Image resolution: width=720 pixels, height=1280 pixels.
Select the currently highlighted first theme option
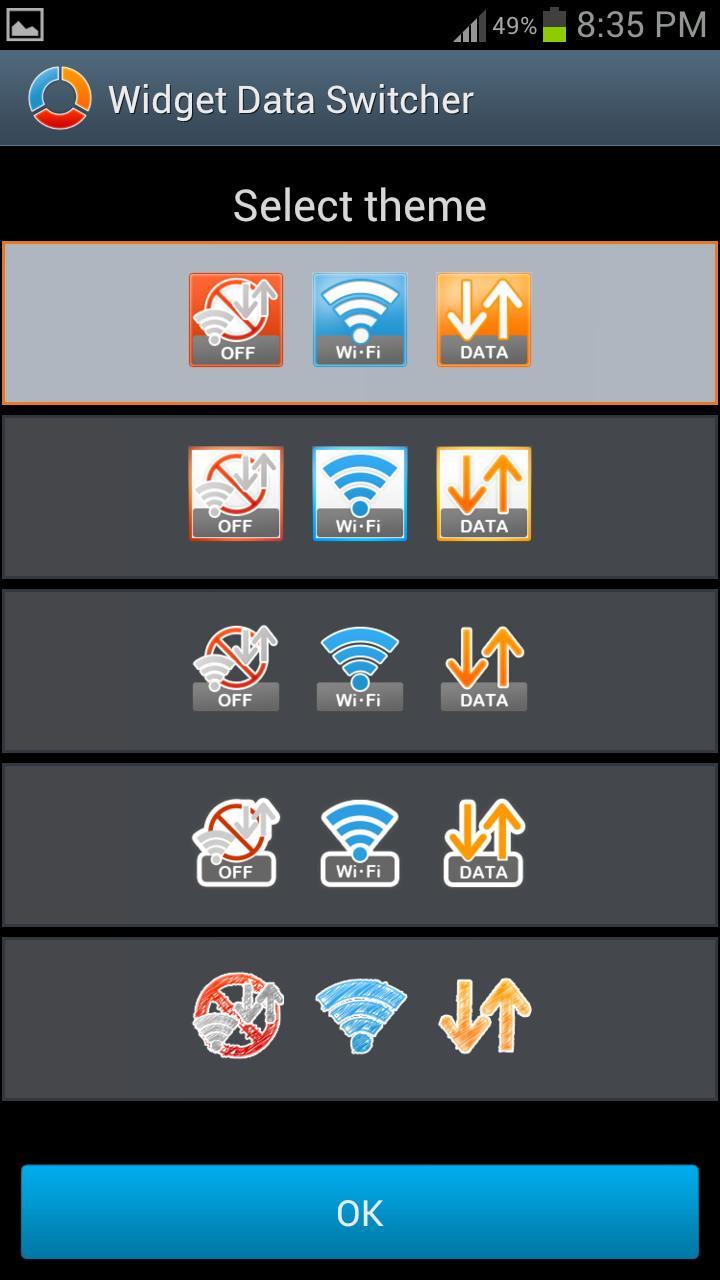pyautogui.click(x=360, y=320)
